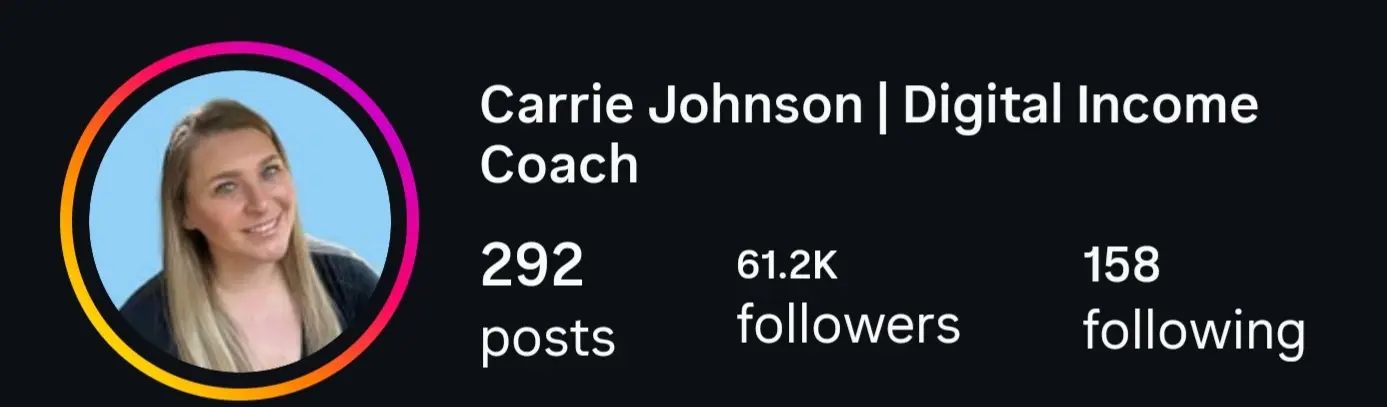Open Carrie Johnson's story from profile picture
Viewport: 1387px width, 407px height.
(239, 220)
